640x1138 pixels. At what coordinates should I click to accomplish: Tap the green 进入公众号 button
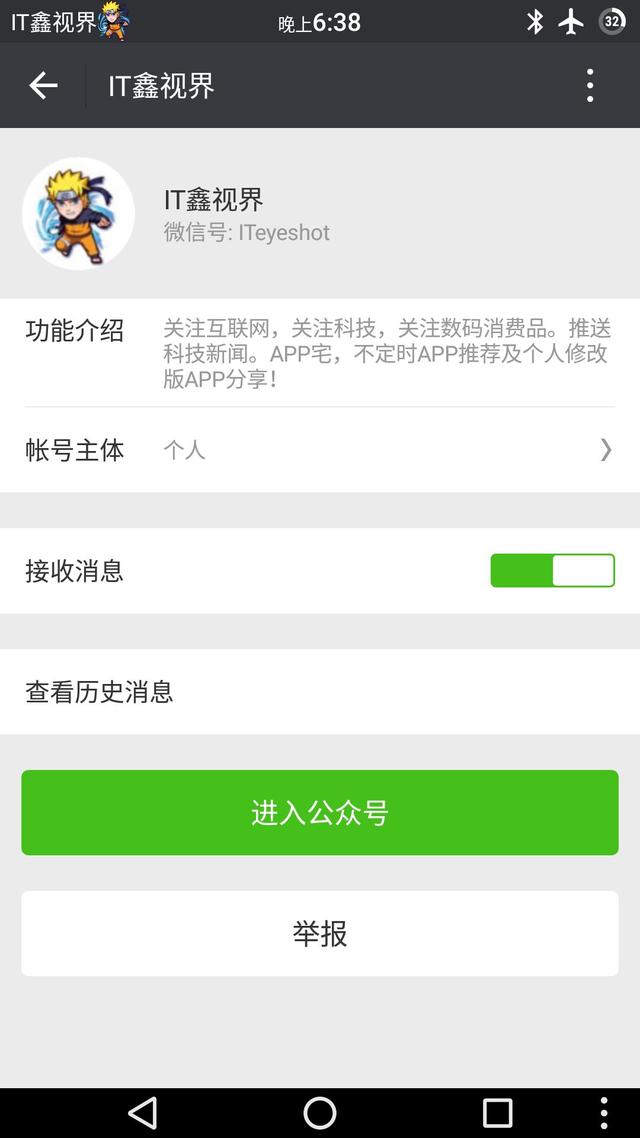coord(320,812)
